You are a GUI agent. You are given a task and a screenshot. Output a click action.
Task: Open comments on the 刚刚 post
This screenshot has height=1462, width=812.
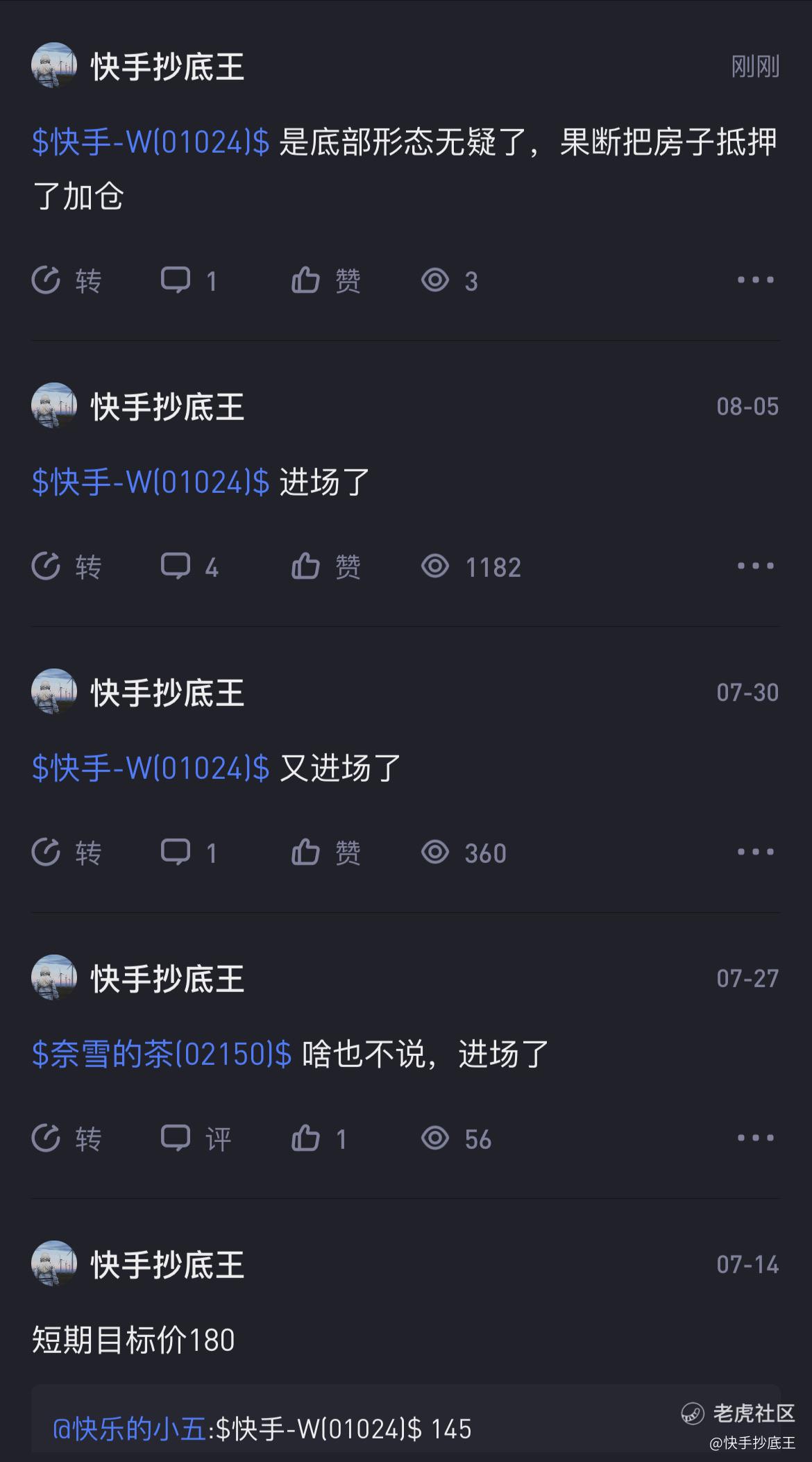point(188,280)
